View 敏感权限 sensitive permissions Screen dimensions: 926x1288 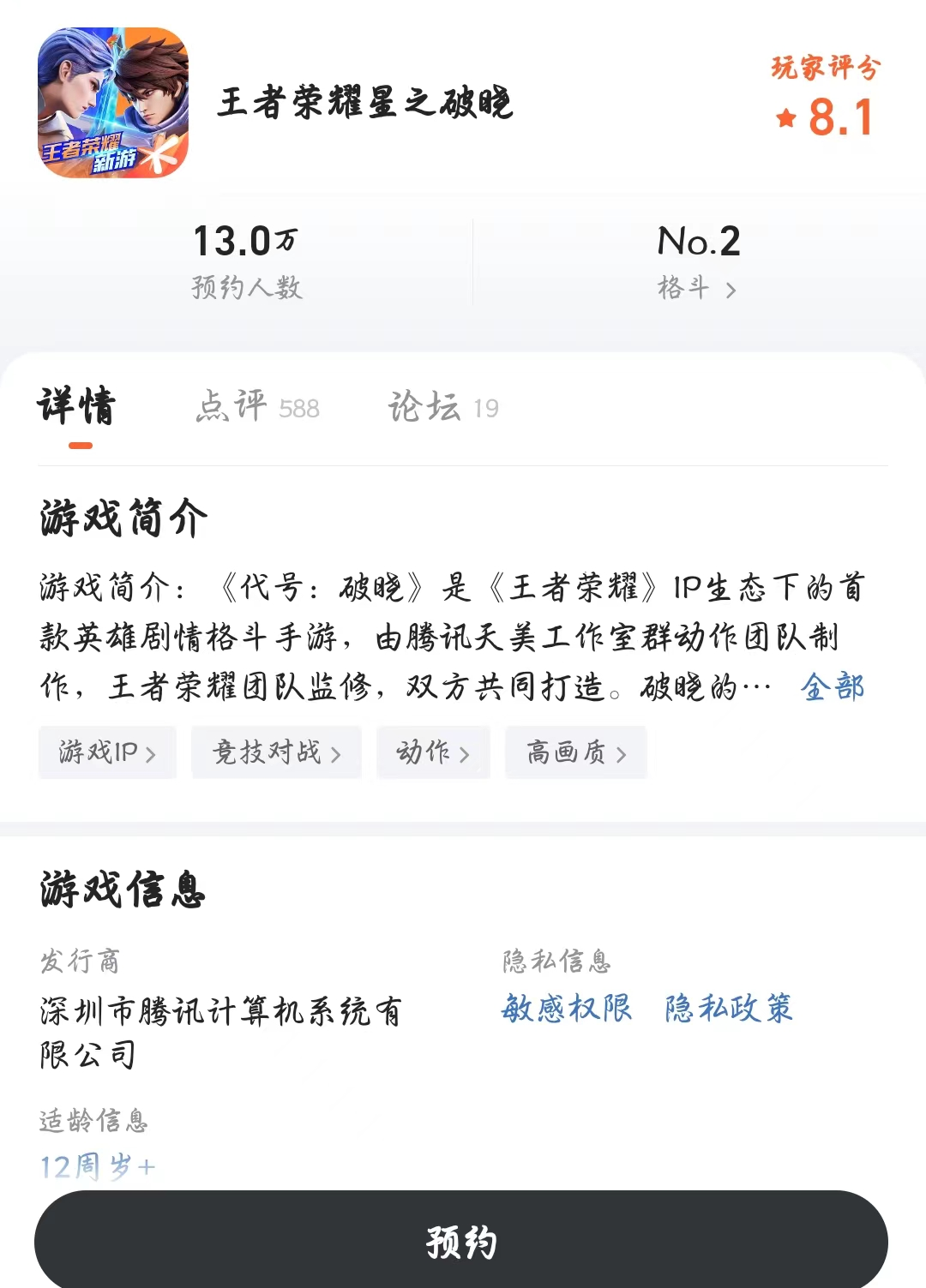(x=566, y=1009)
